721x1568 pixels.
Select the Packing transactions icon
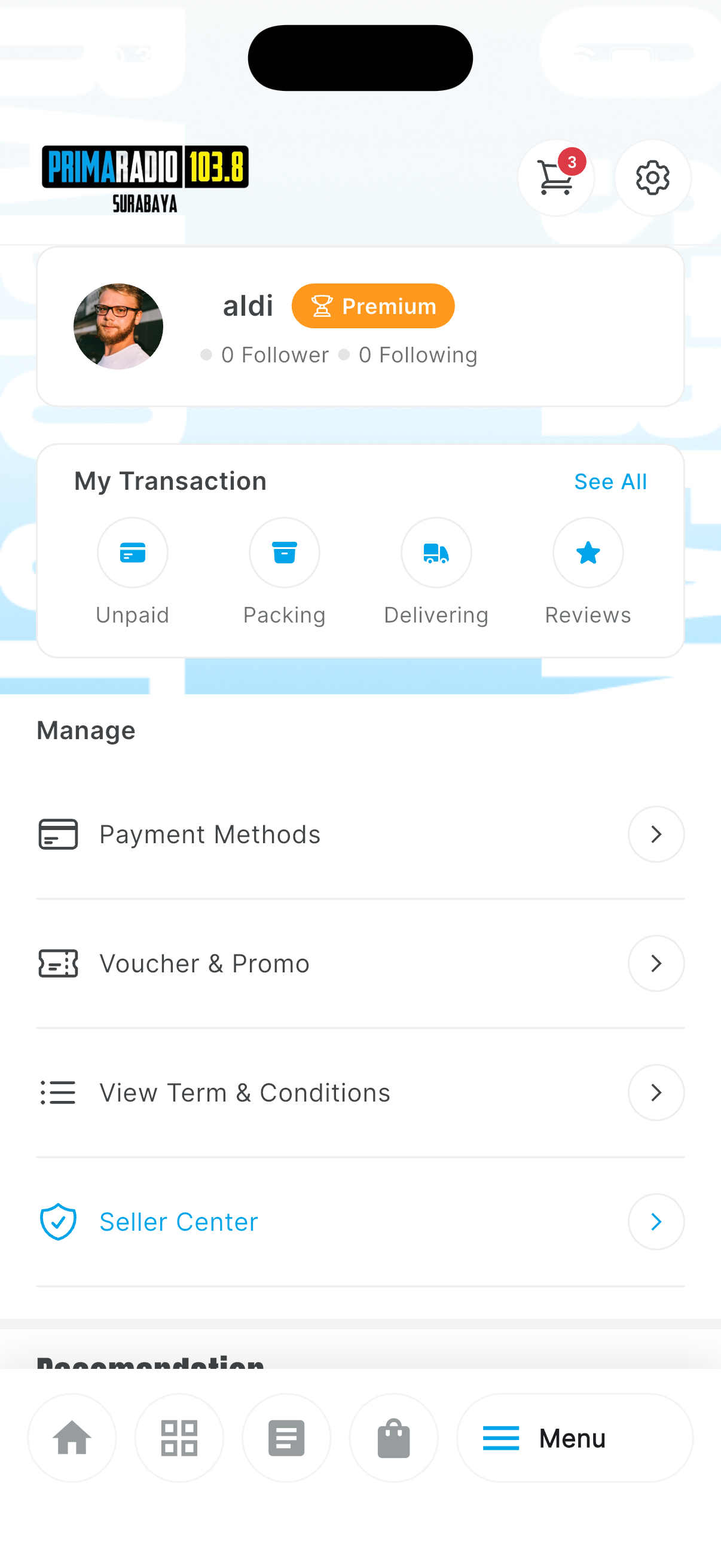click(x=284, y=552)
